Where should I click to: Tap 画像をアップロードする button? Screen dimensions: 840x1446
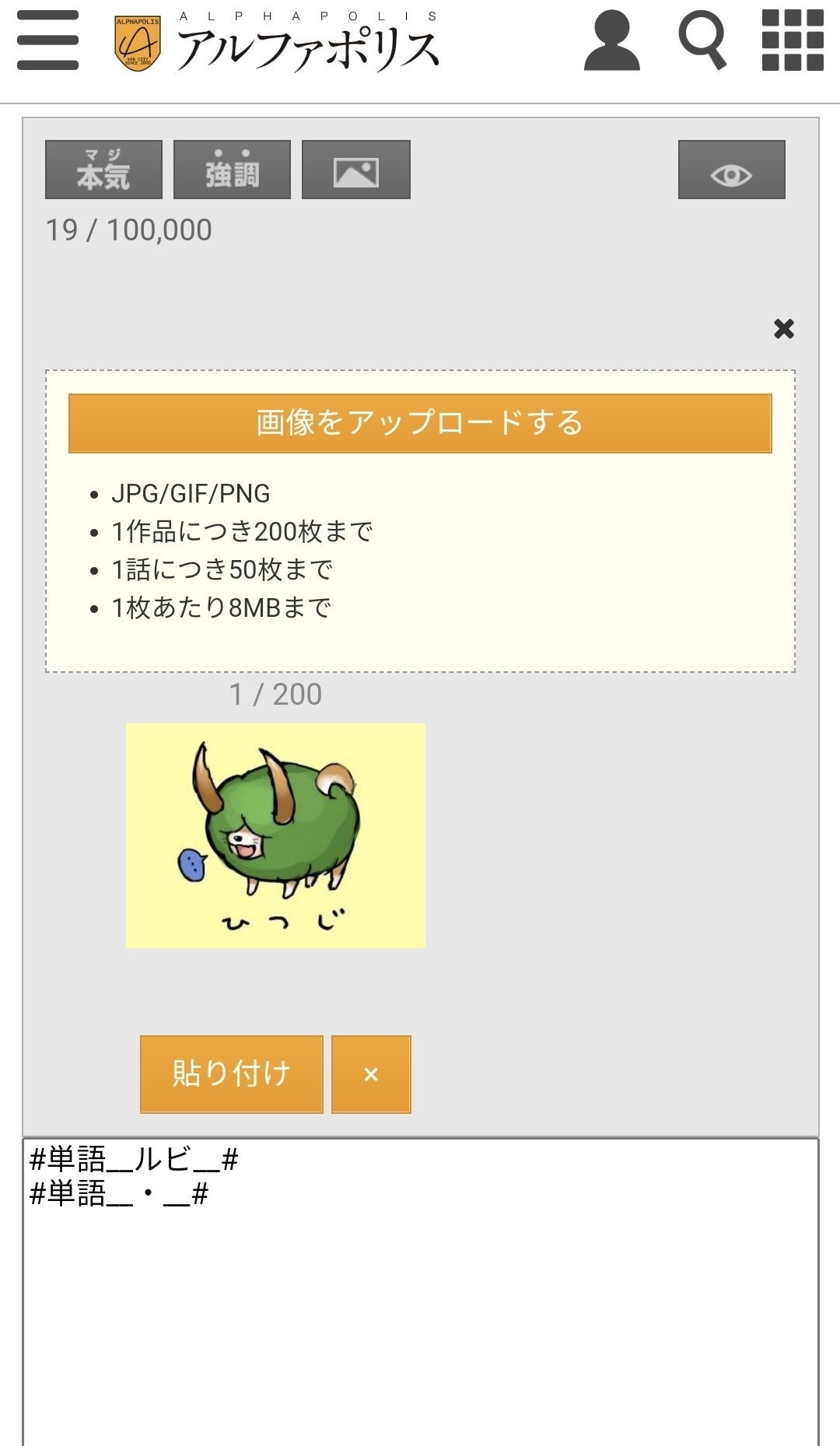coord(420,423)
